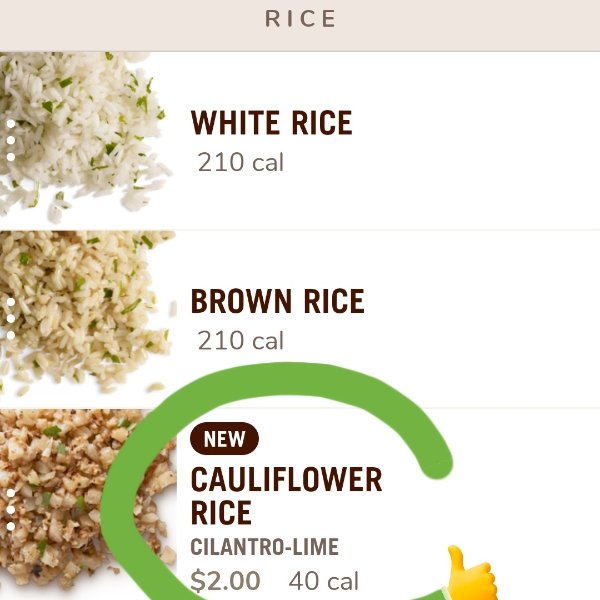Open options dots on White Rice
Viewport: 600px width, 600px height.
10,140
